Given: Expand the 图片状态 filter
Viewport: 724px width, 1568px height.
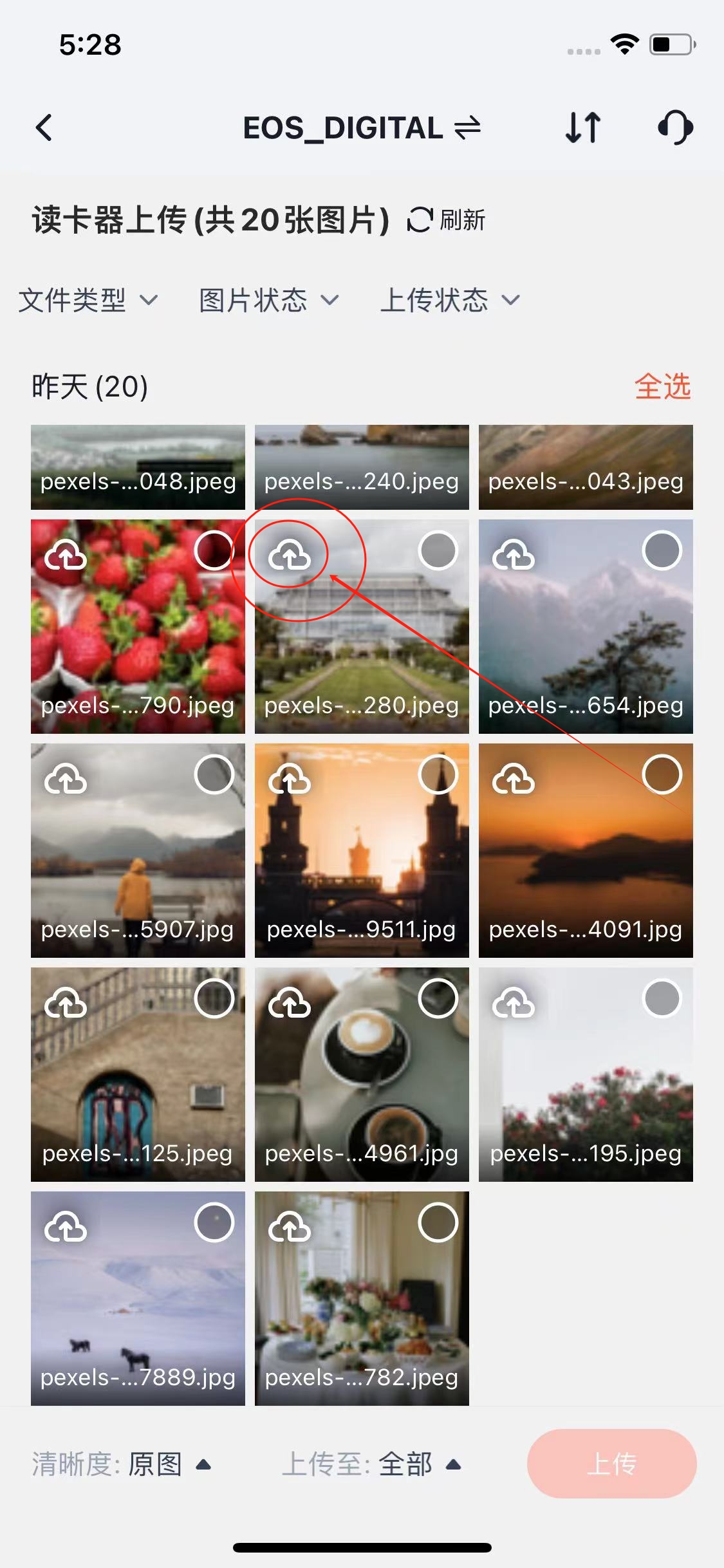Looking at the screenshot, I should [269, 300].
